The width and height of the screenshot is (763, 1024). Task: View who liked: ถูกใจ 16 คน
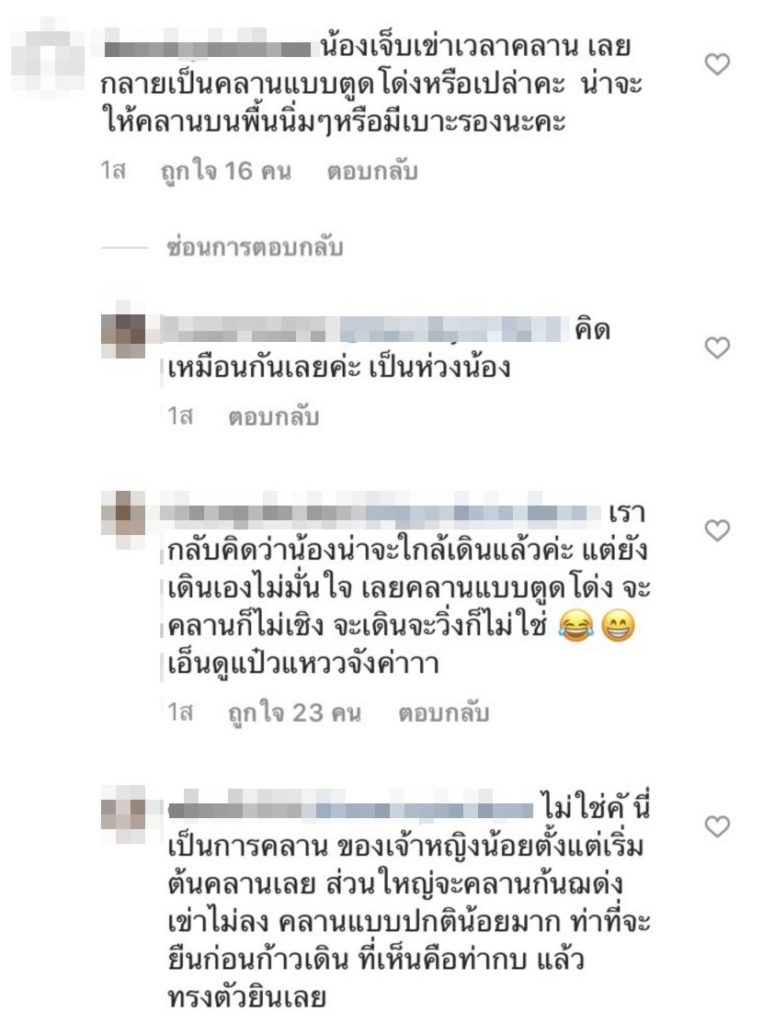(x=226, y=172)
